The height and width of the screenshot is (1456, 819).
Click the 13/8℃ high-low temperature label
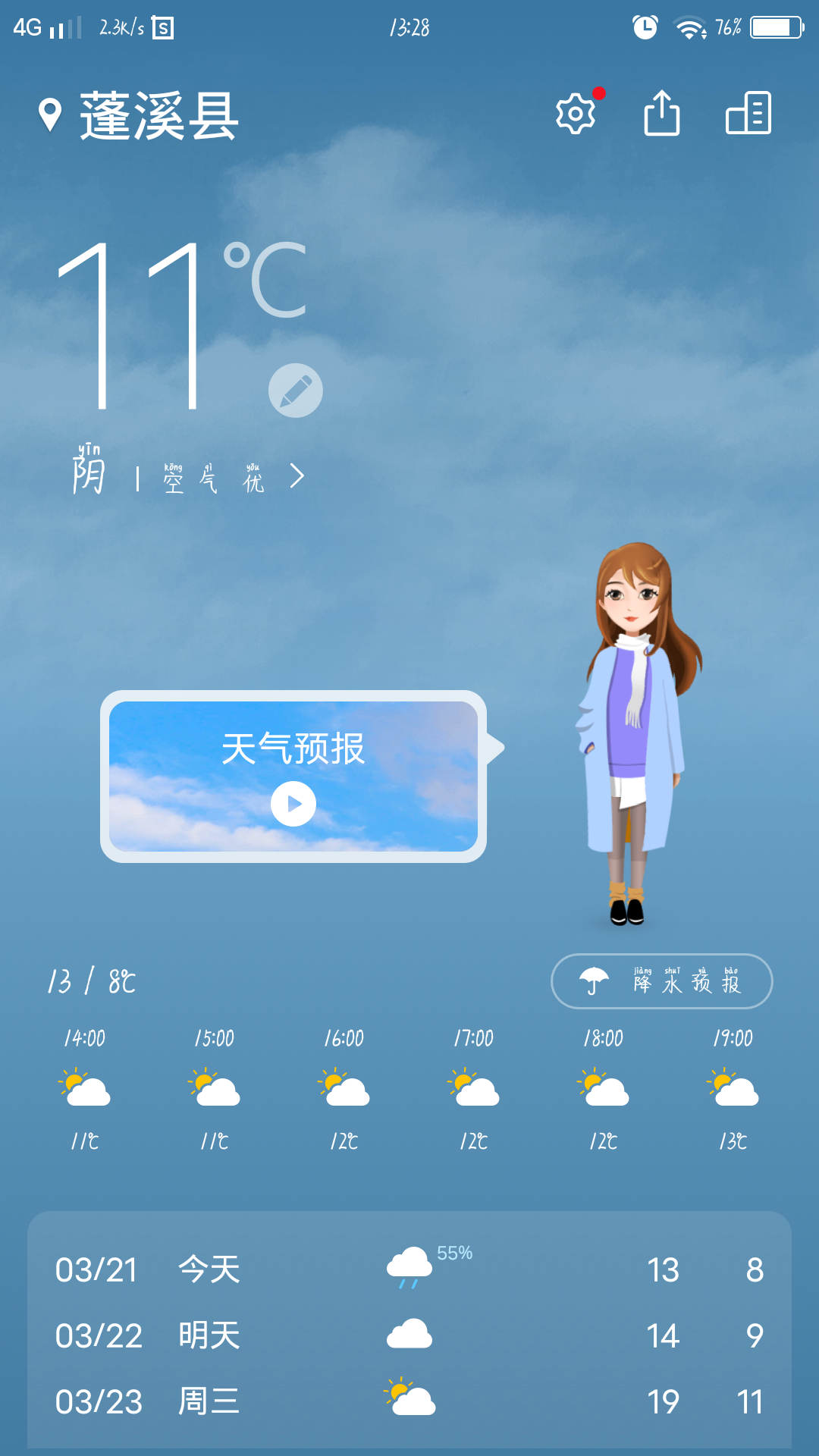click(89, 981)
